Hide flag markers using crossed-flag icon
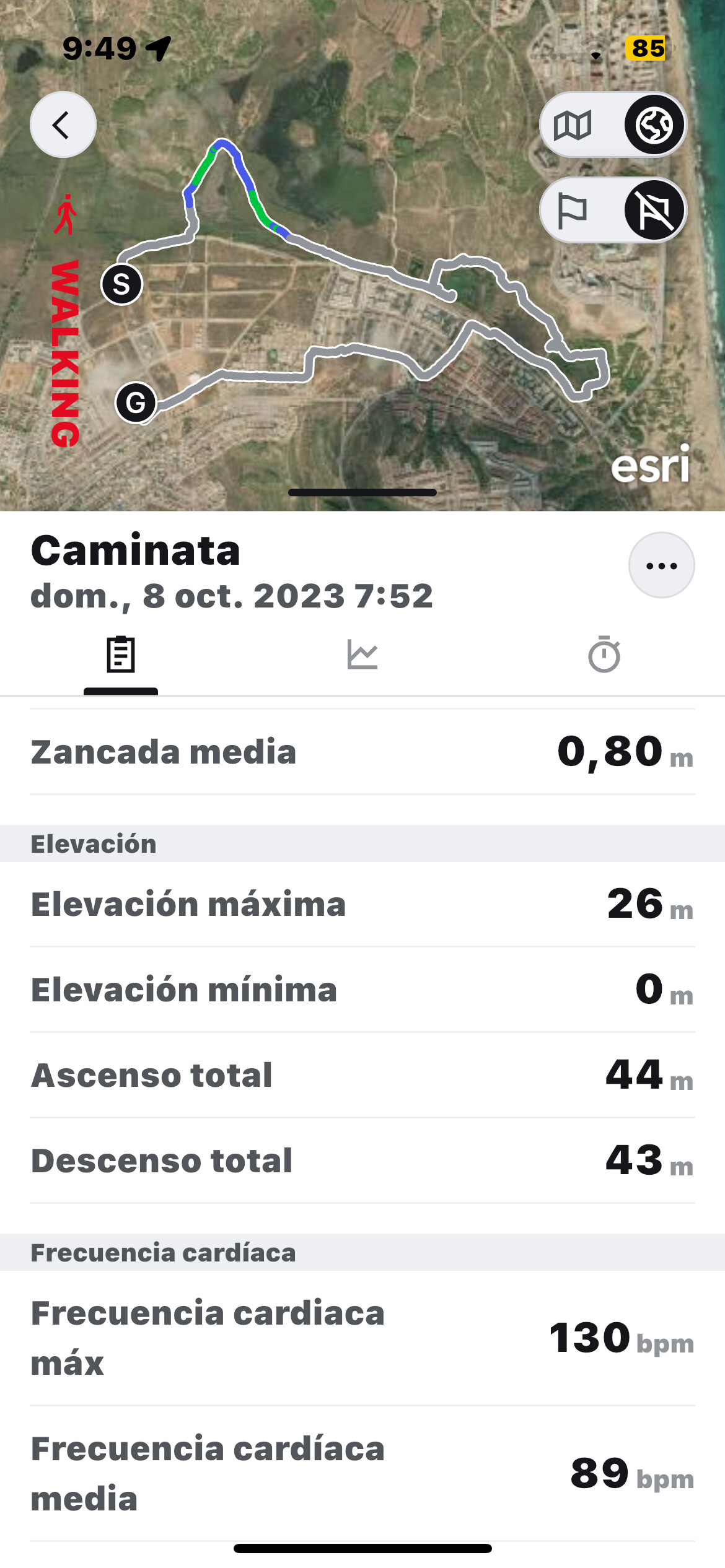Screen dimensions: 725x1568 (x=654, y=211)
